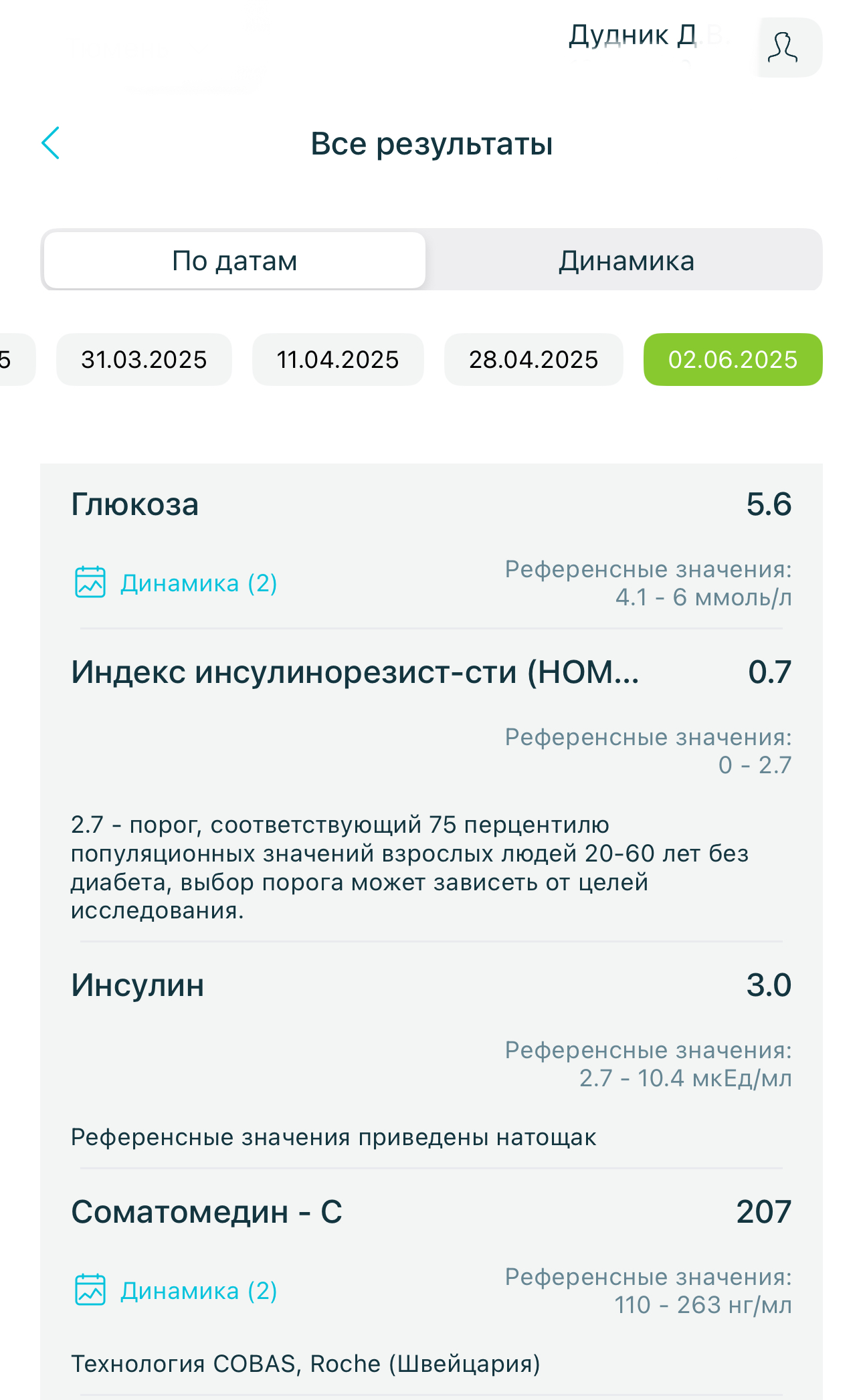Switch to the Динамика tab

[x=626, y=261]
